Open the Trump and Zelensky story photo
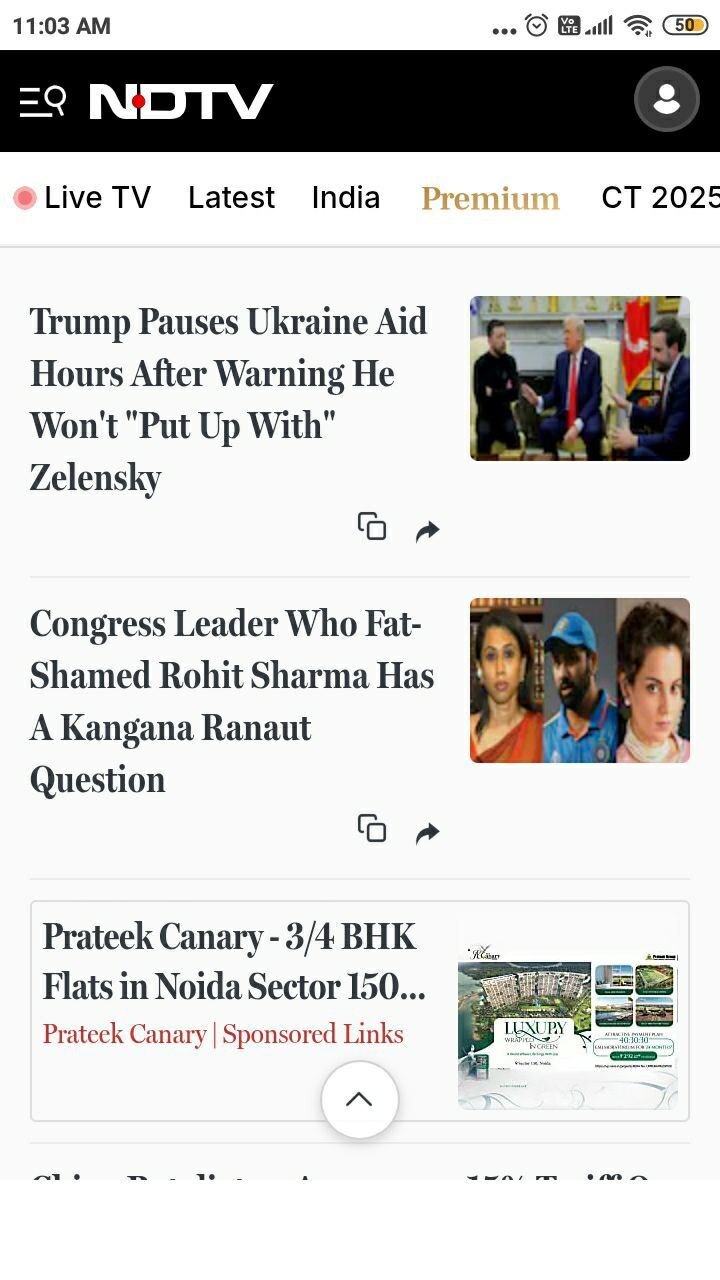This screenshot has width=720, height=1280. [580, 378]
